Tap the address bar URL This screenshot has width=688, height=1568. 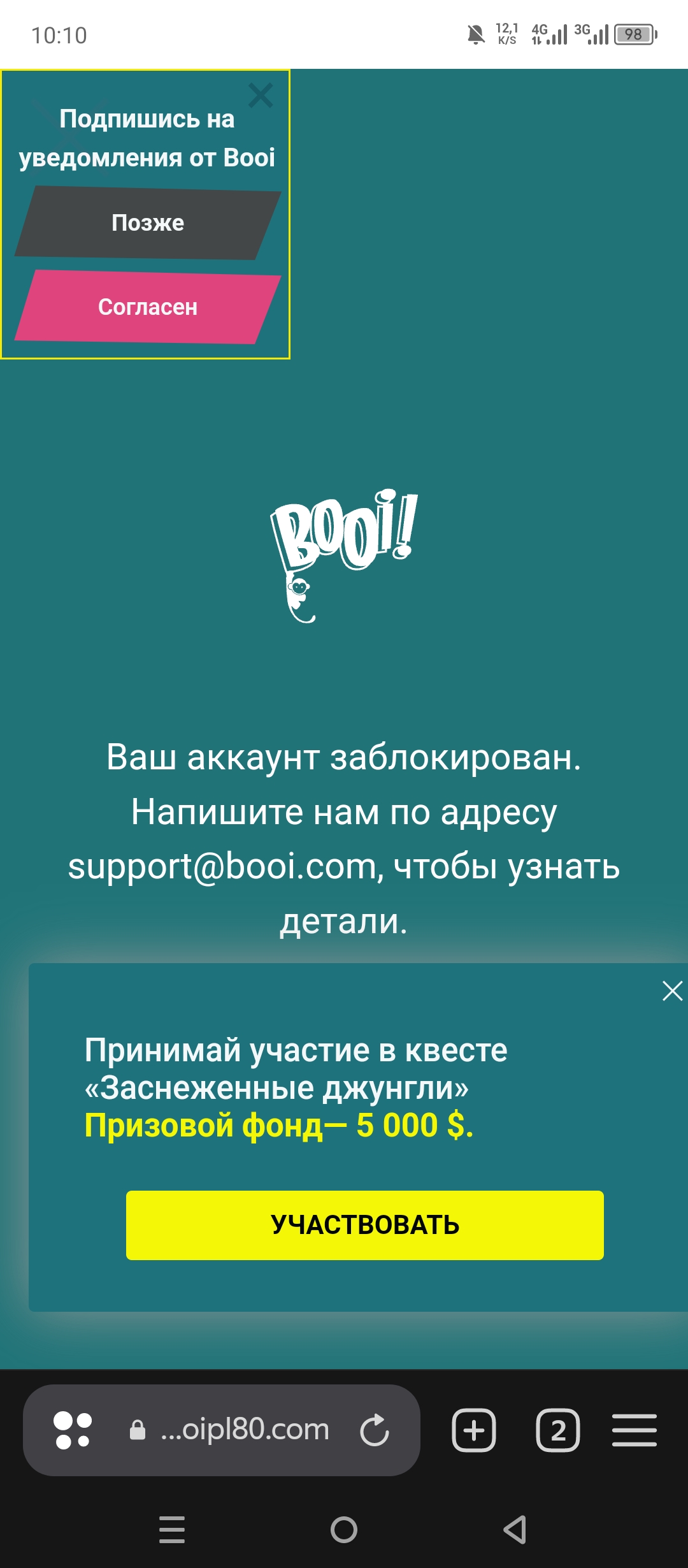click(x=245, y=1430)
